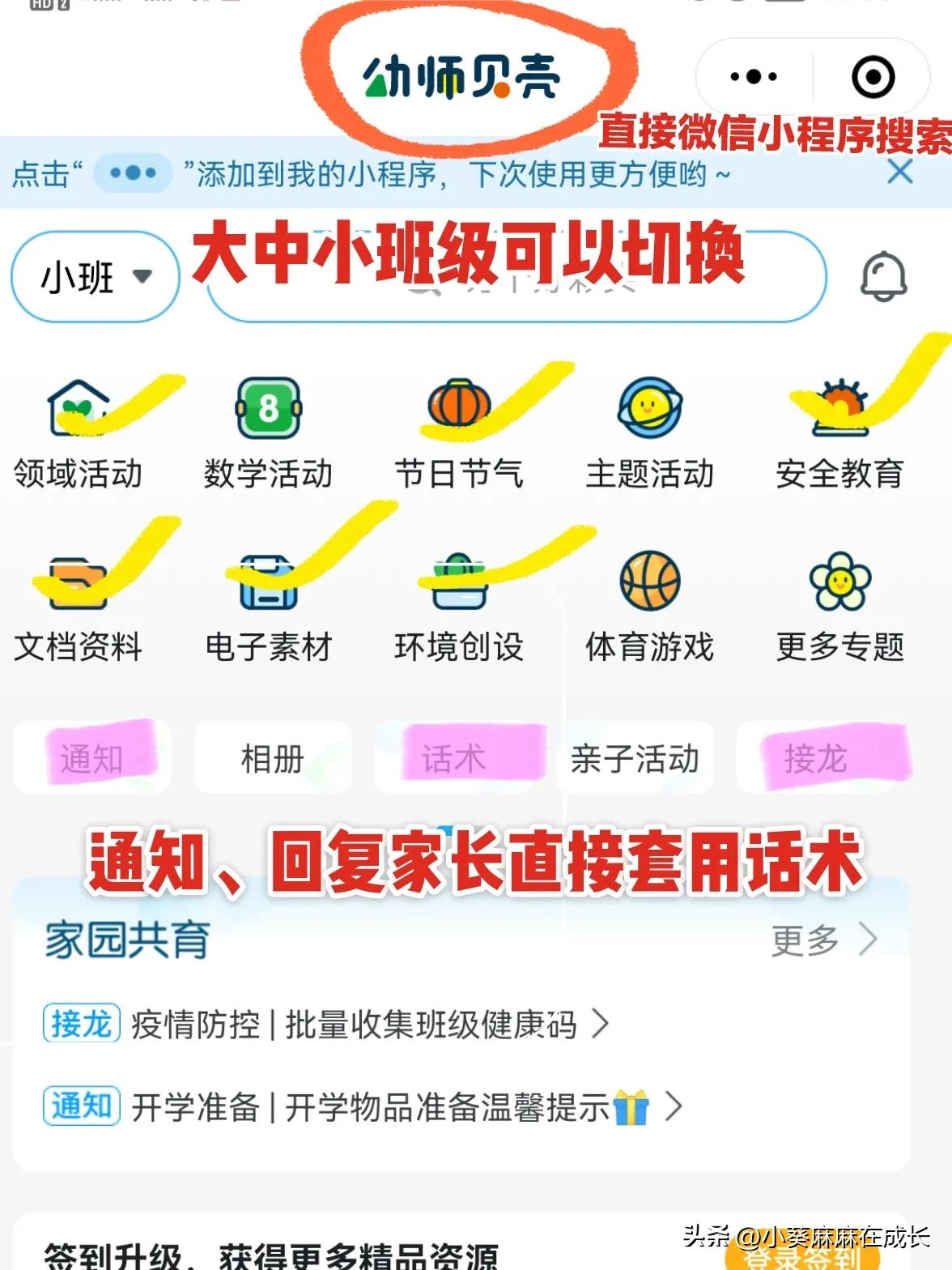
Task: Switch to the 亲子活动 tab
Action: pyautogui.click(x=635, y=759)
